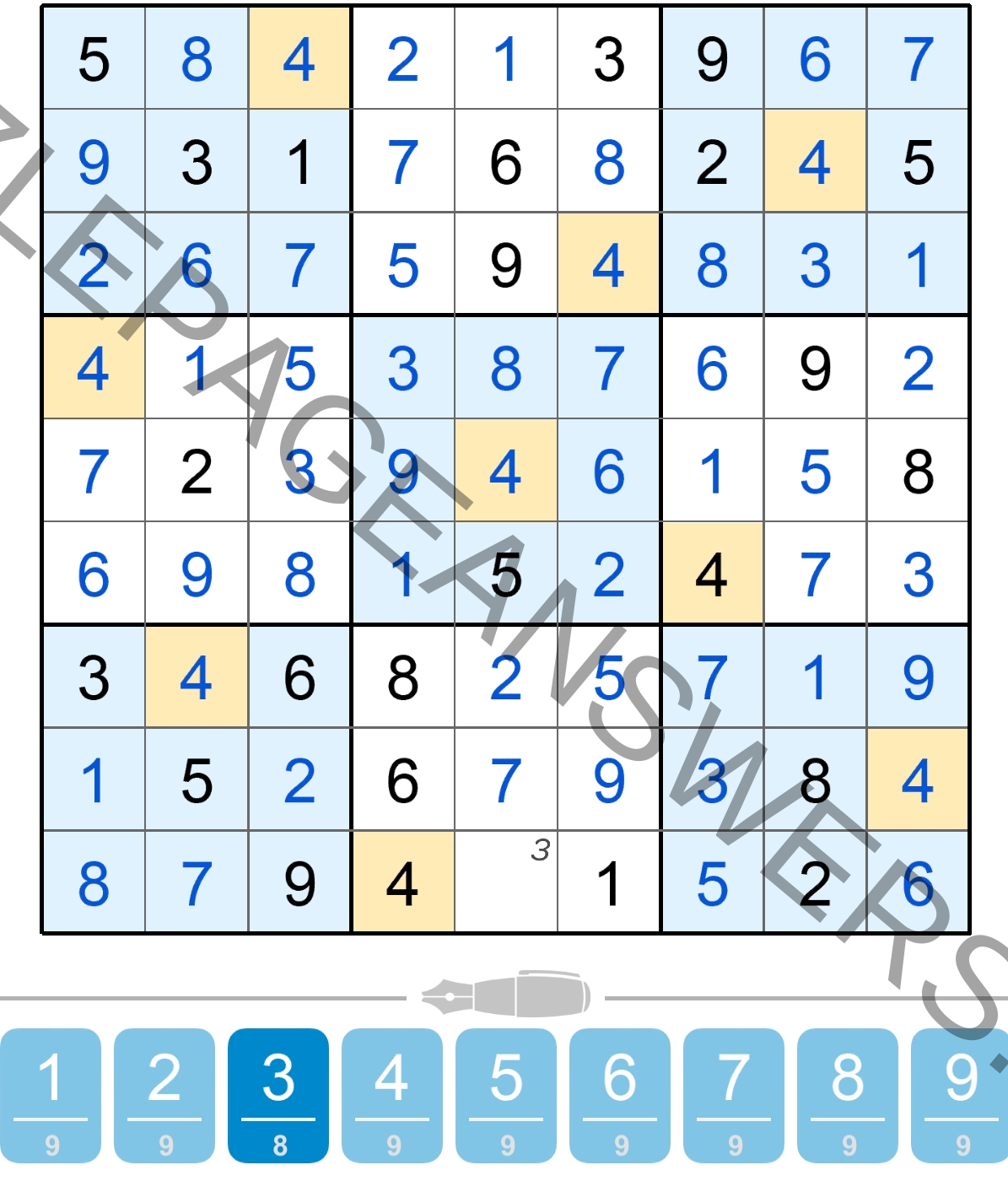Select the empty cell with pencil mark 3
The height and width of the screenshot is (1181, 1008).
[506, 882]
